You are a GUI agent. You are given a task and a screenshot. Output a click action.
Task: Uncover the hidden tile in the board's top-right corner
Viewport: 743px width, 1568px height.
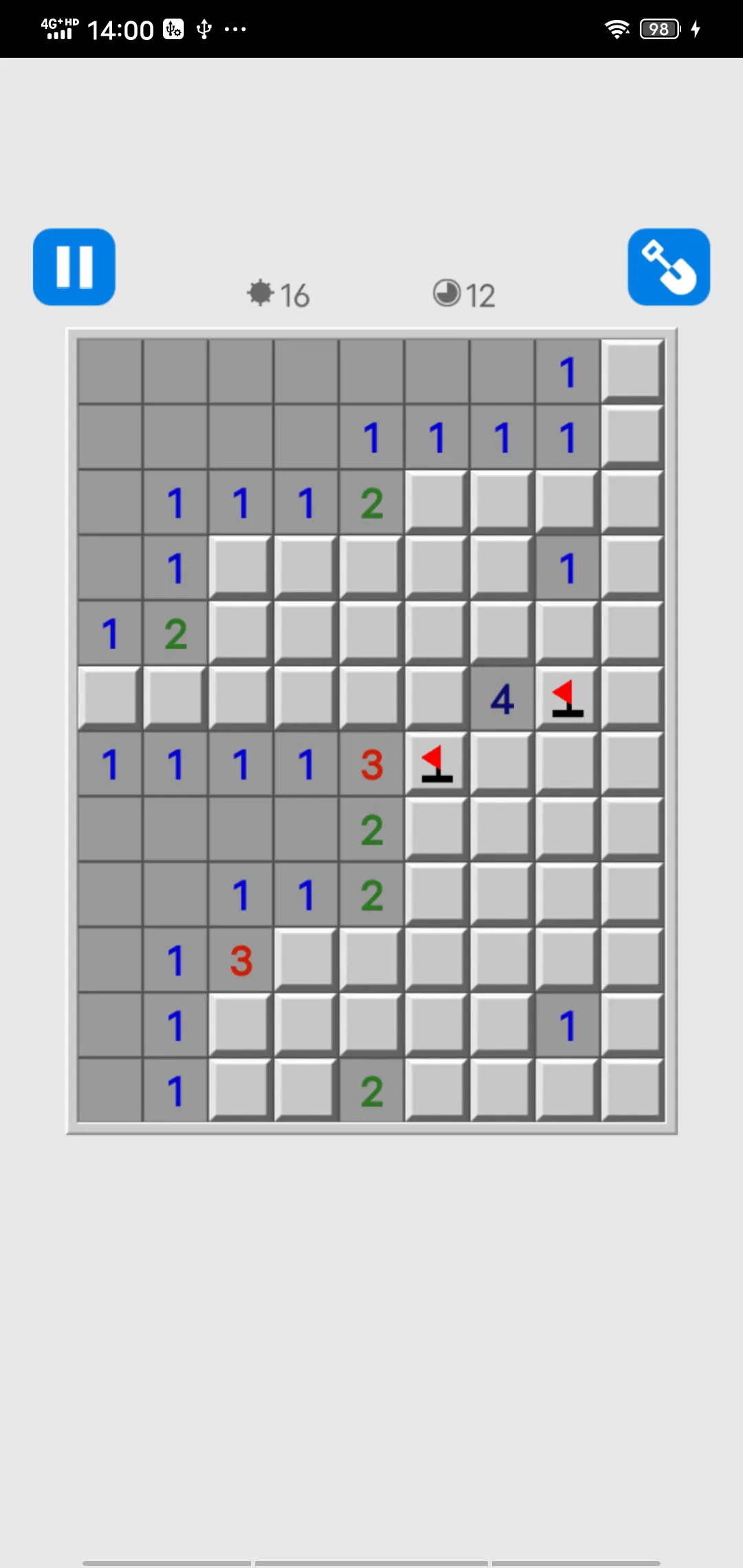coord(632,371)
